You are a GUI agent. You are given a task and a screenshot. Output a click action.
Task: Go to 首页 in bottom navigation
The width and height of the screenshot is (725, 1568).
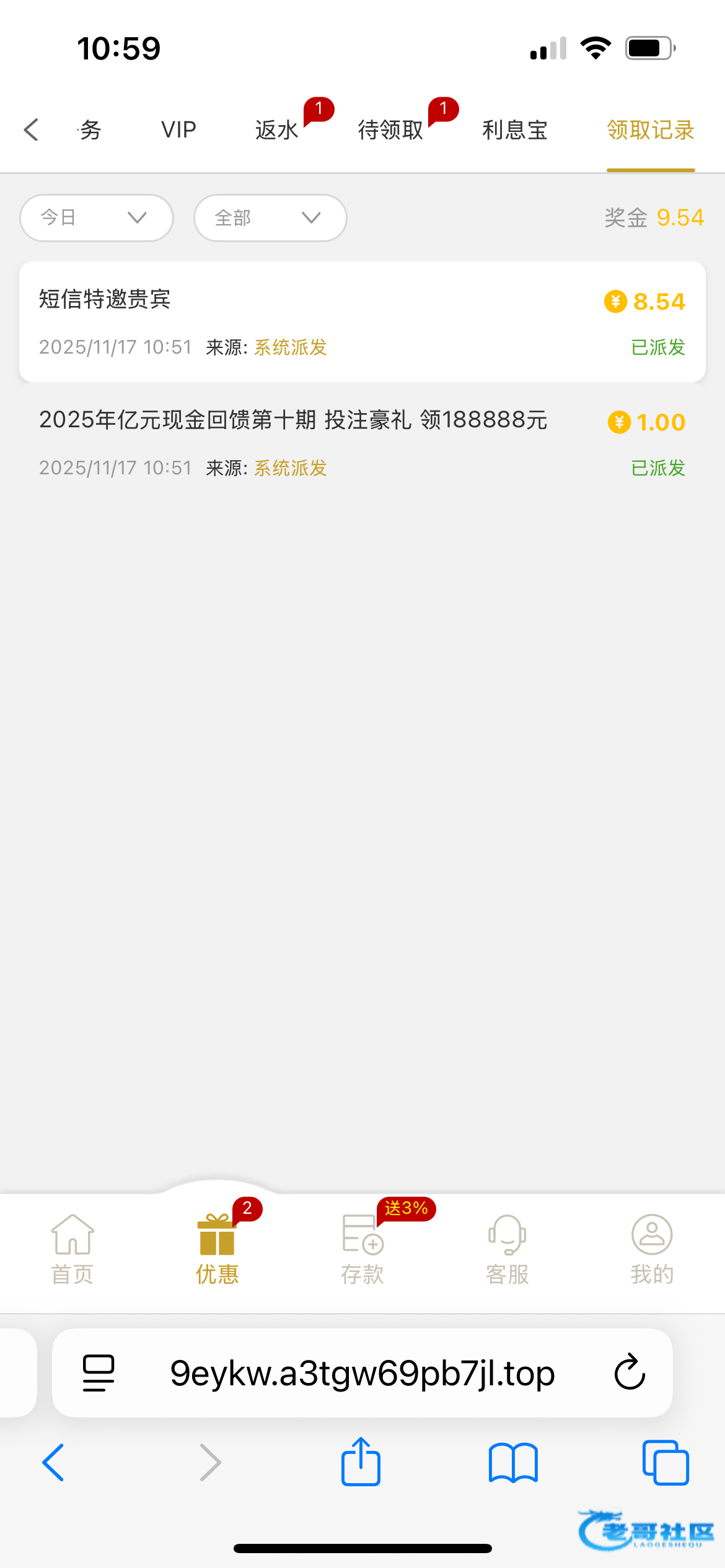pyautogui.click(x=72, y=1248)
